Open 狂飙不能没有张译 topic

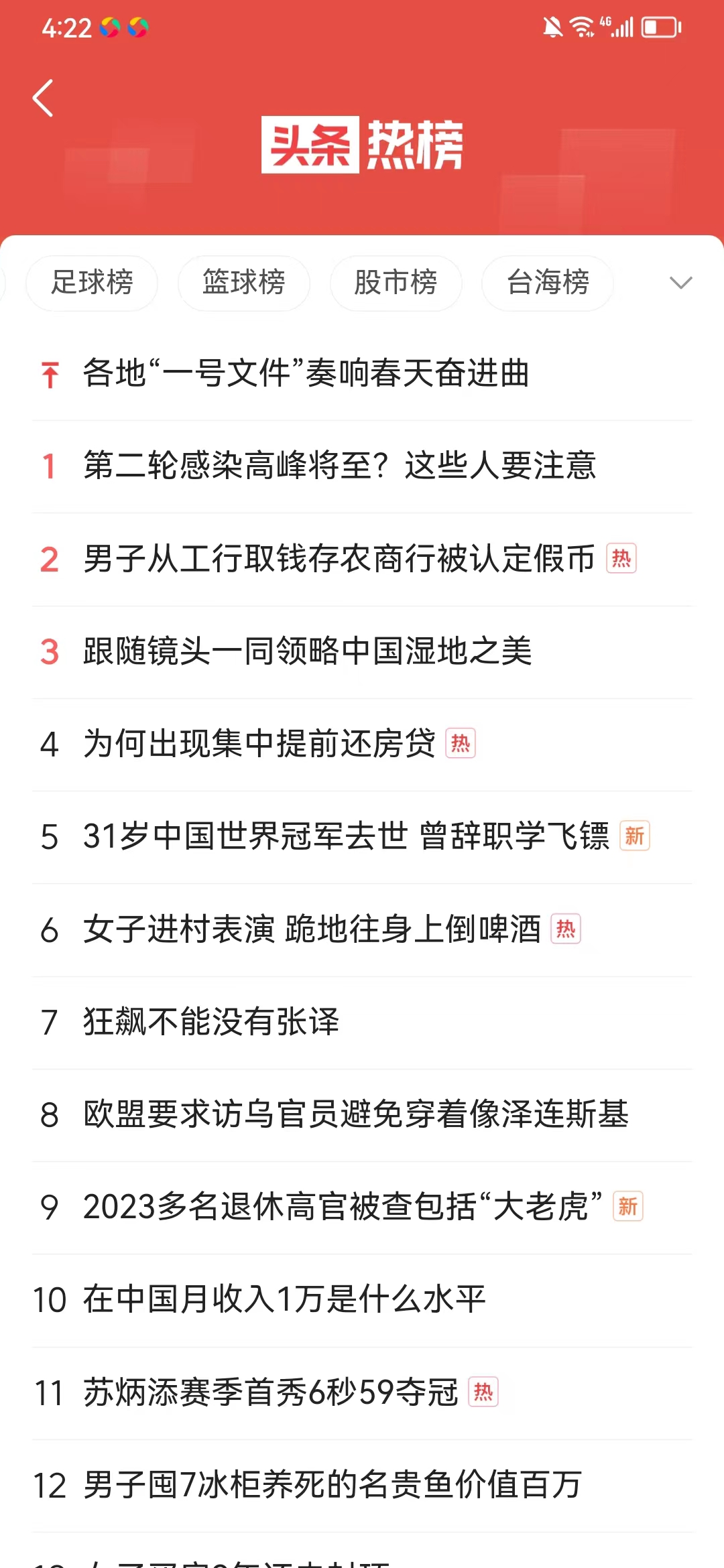point(211,1022)
